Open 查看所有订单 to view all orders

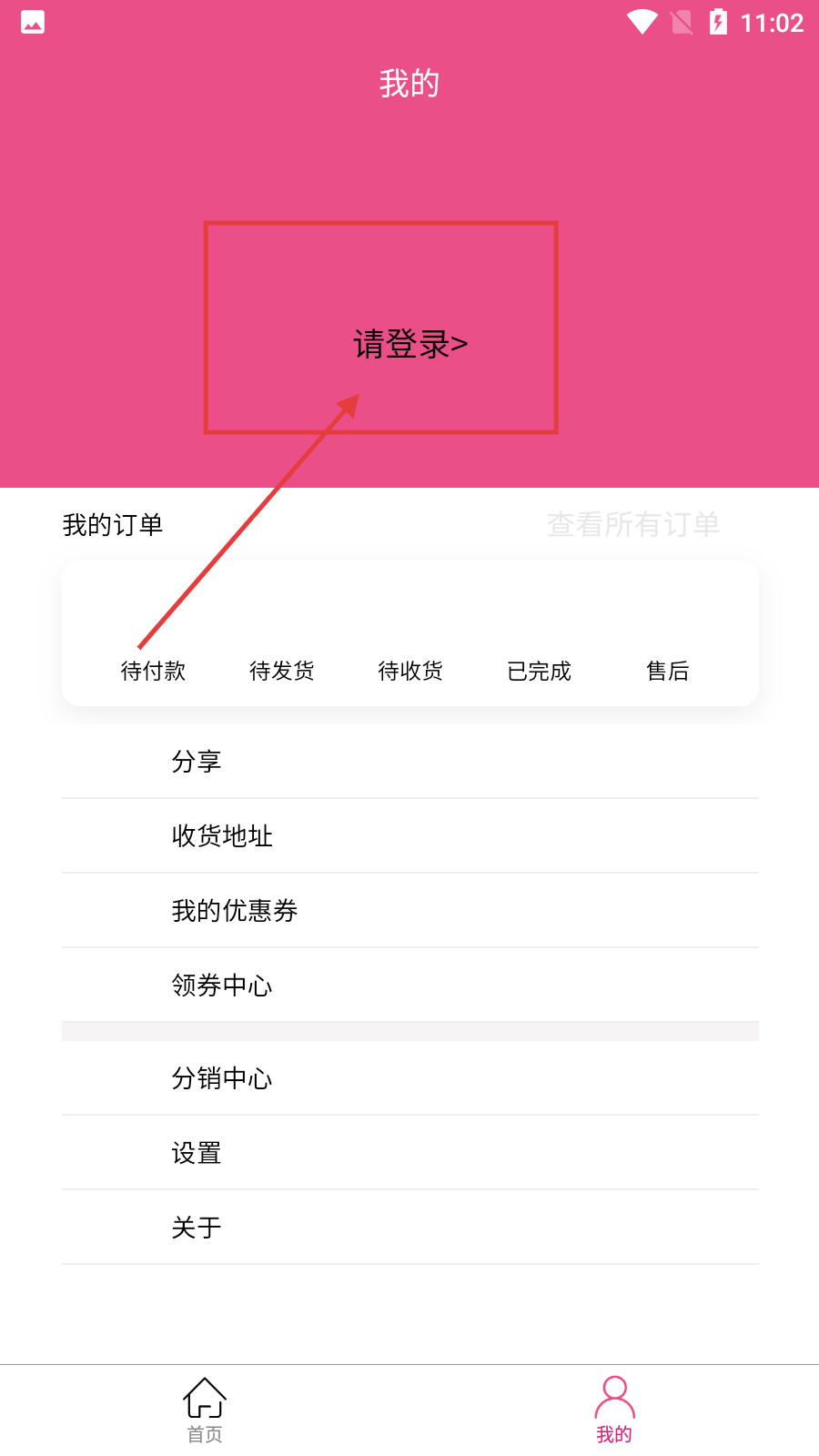(632, 524)
